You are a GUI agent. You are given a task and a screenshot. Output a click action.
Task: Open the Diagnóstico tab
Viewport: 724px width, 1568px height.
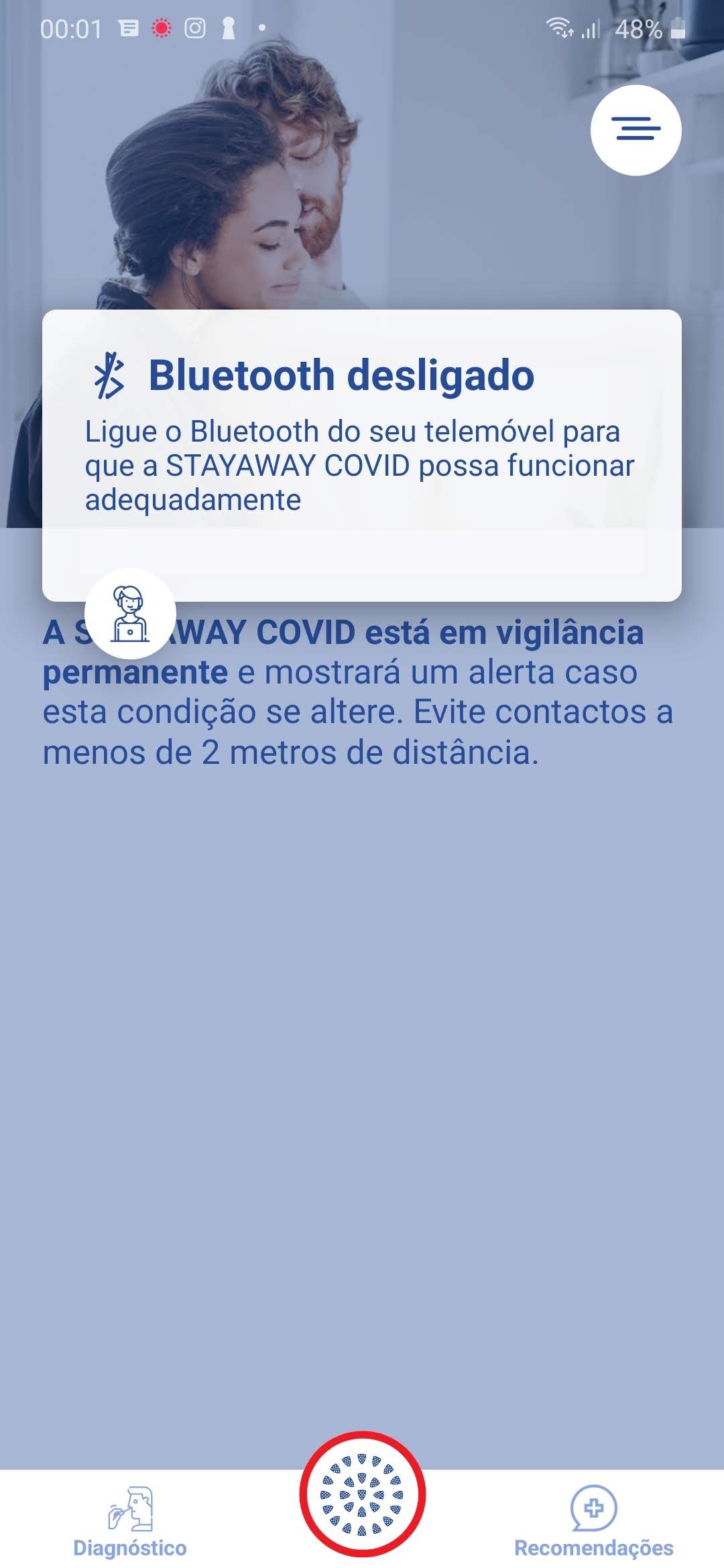(130, 1520)
